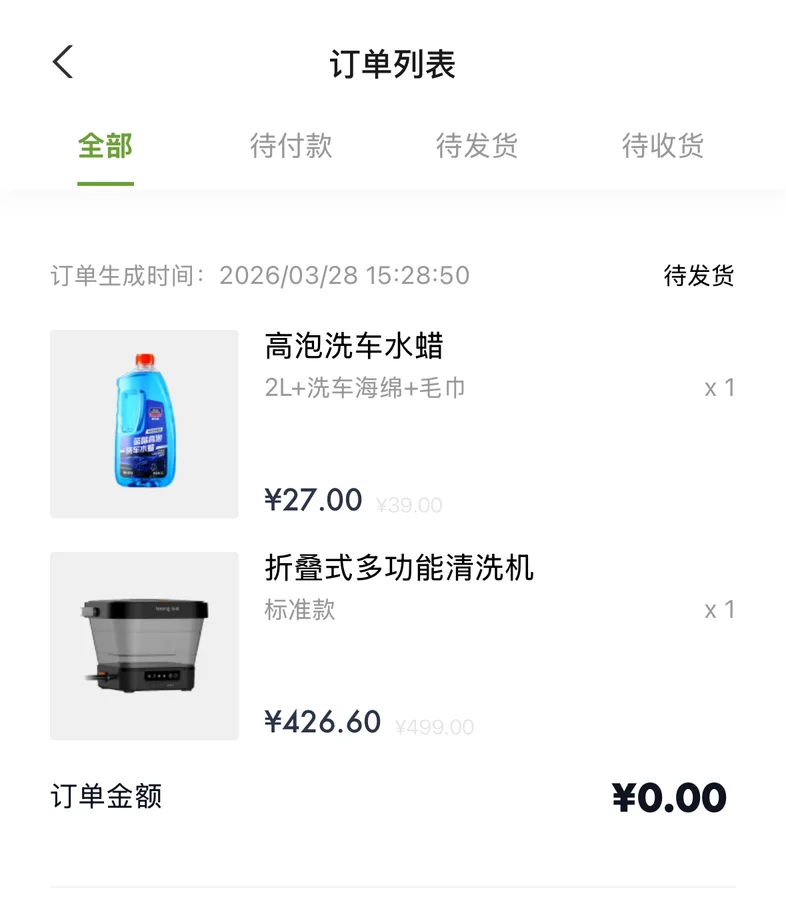The image size is (786, 897).
Task: Switch to the 待付款 tab
Action: pos(290,146)
